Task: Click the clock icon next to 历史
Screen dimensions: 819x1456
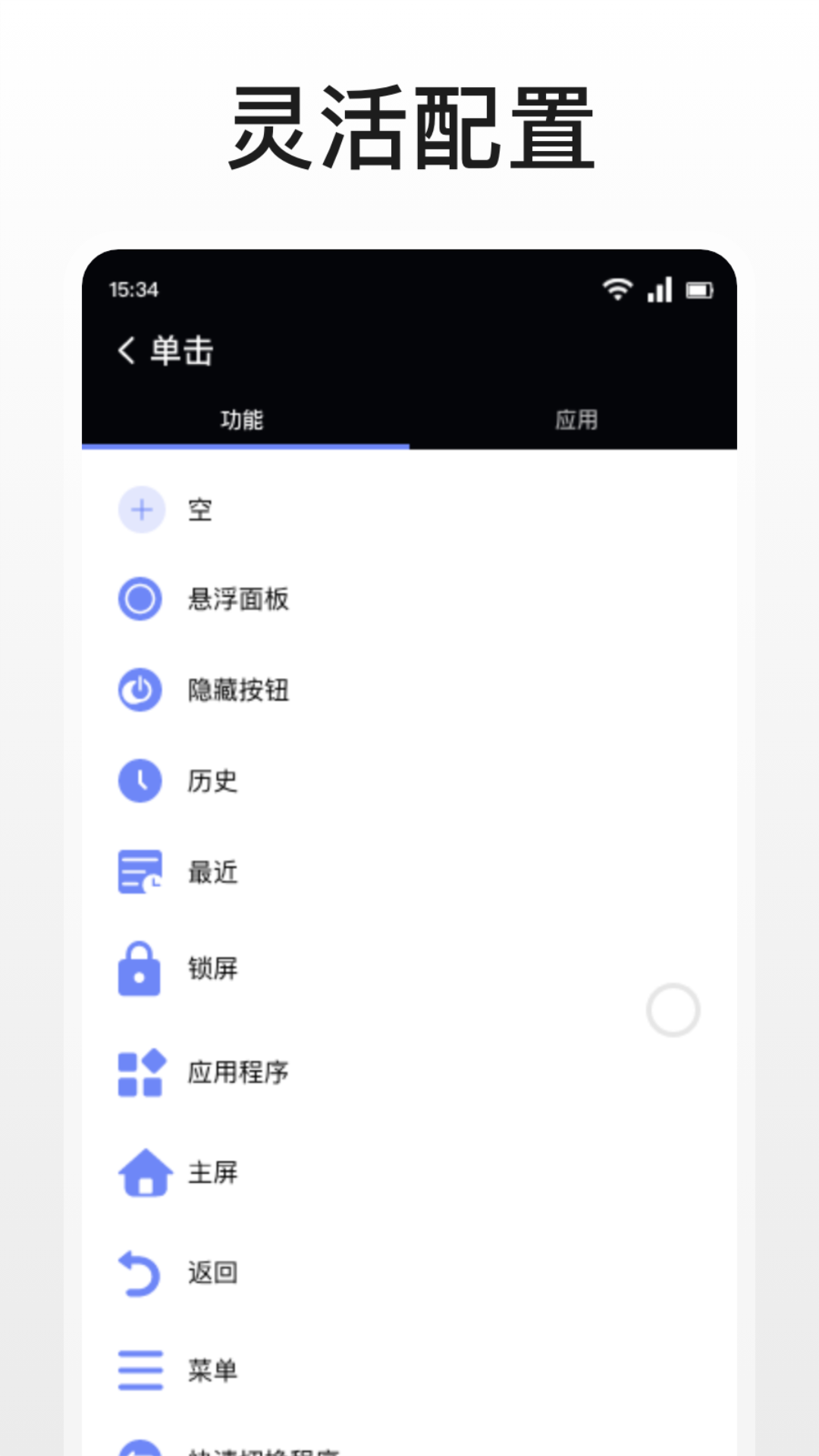Action: 140,780
